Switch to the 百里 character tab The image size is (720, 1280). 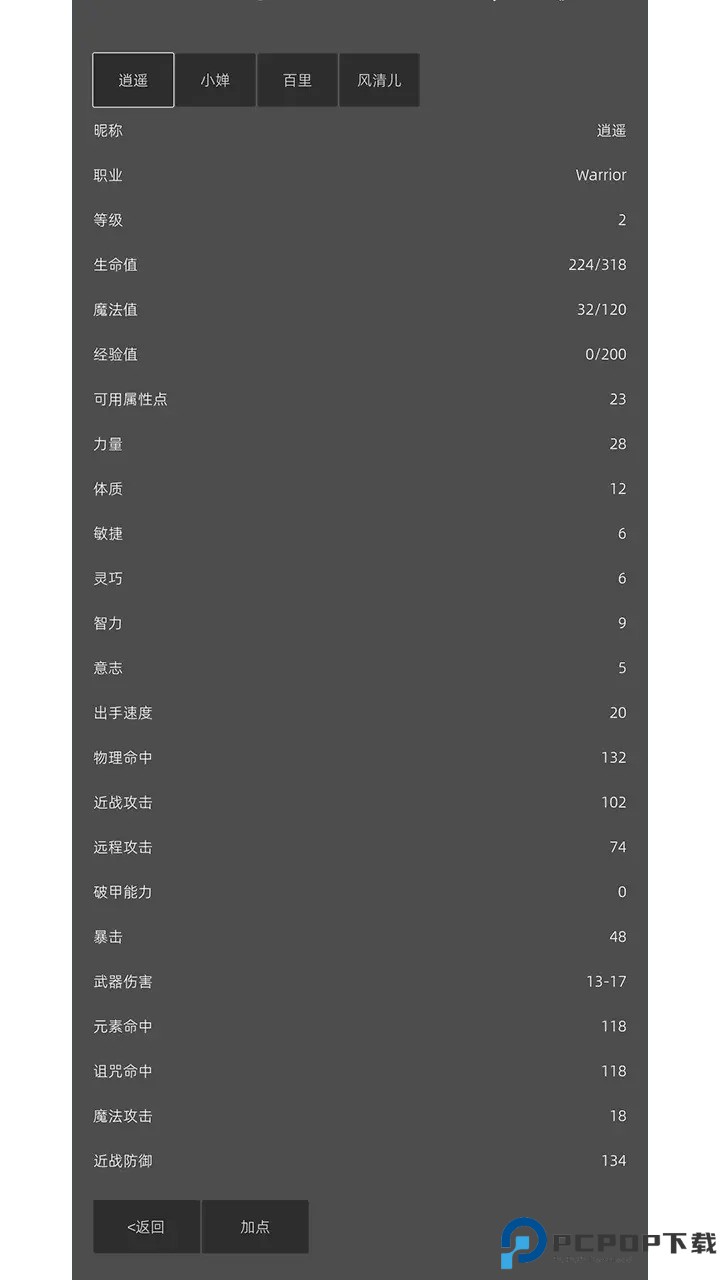click(x=297, y=80)
